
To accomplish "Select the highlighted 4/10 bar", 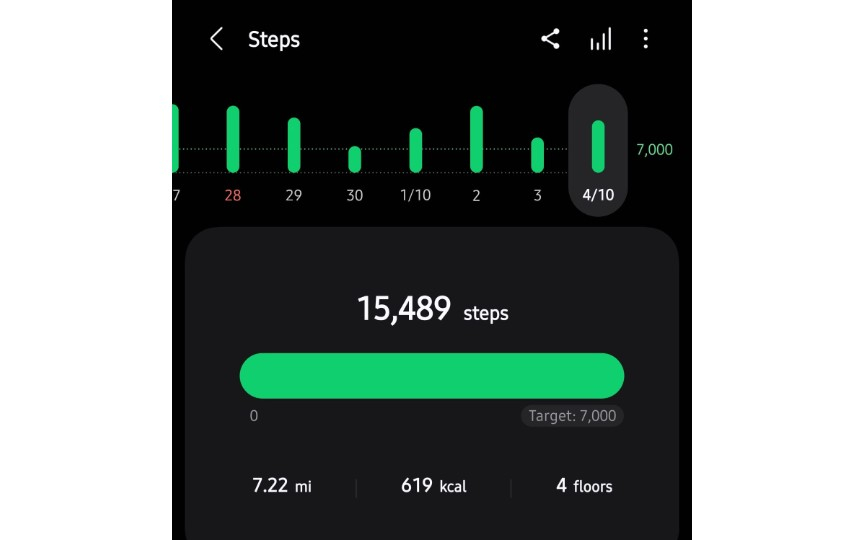I will pyautogui.click(x=598, y=146).
